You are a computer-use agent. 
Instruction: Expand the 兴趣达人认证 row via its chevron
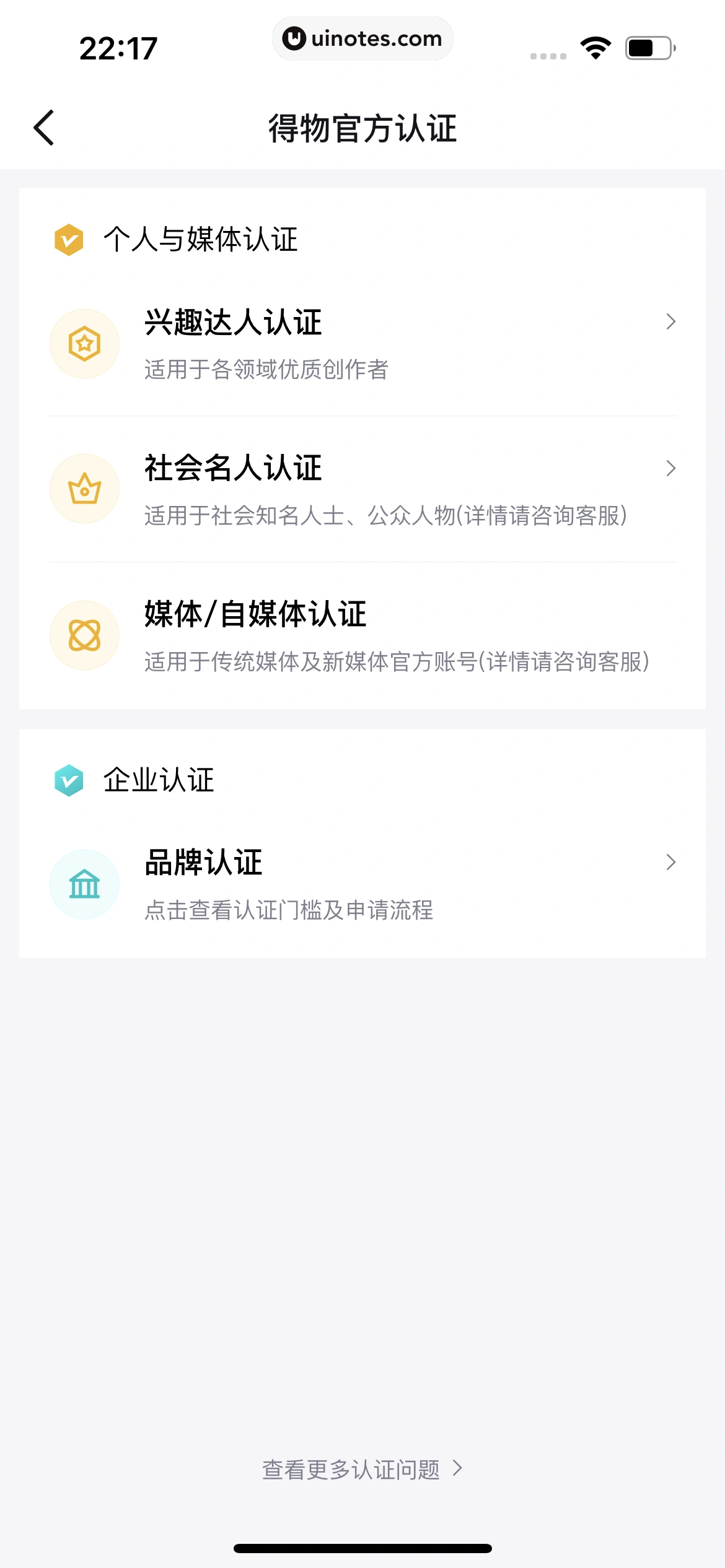pos(672,322)
